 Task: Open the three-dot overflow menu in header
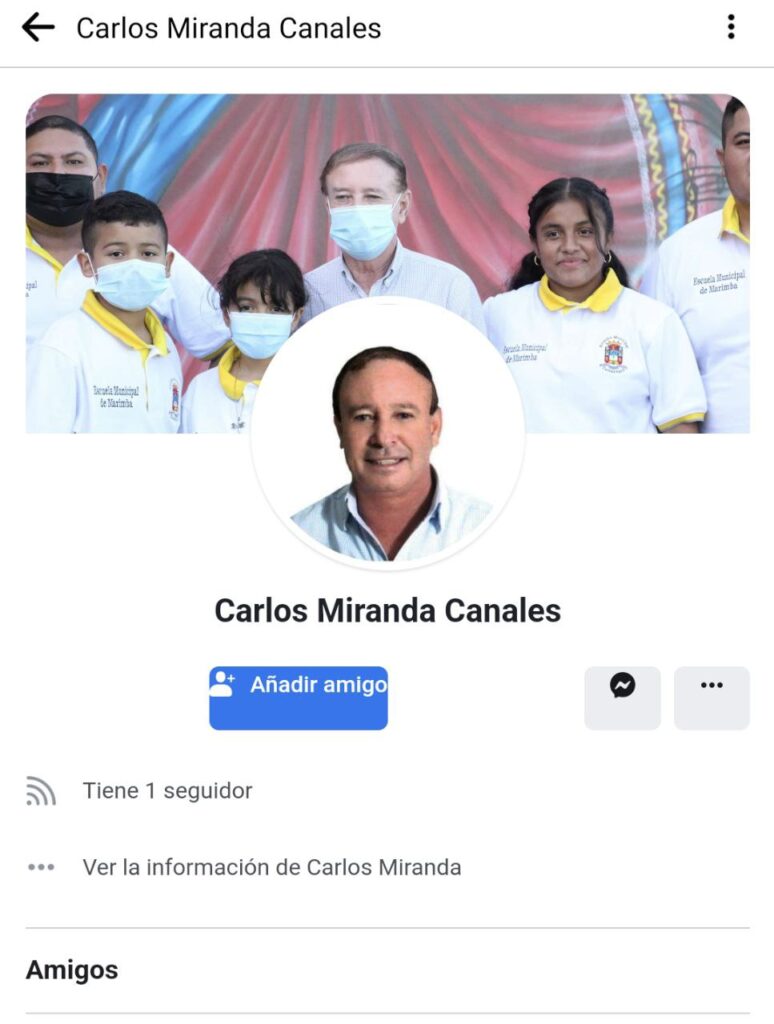731,28
